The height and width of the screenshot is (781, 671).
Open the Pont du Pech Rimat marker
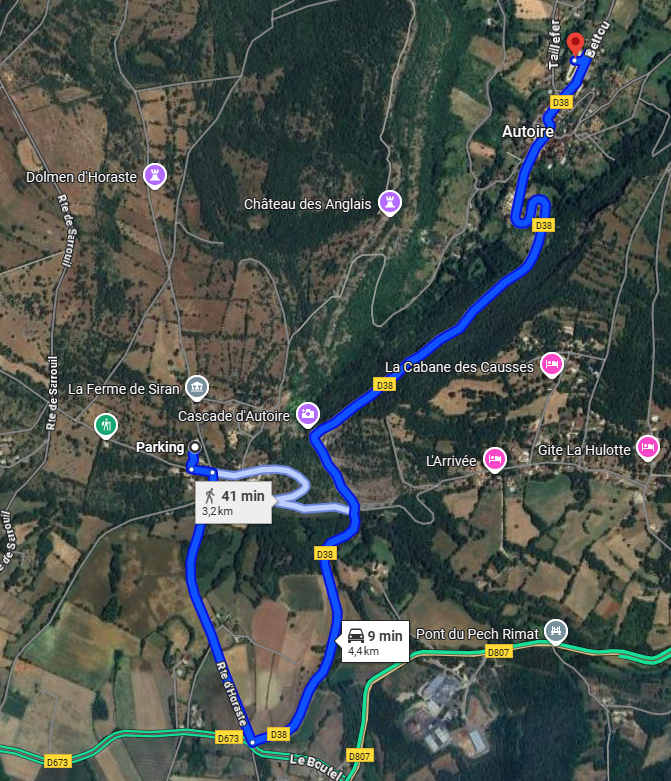coord(556,632)
